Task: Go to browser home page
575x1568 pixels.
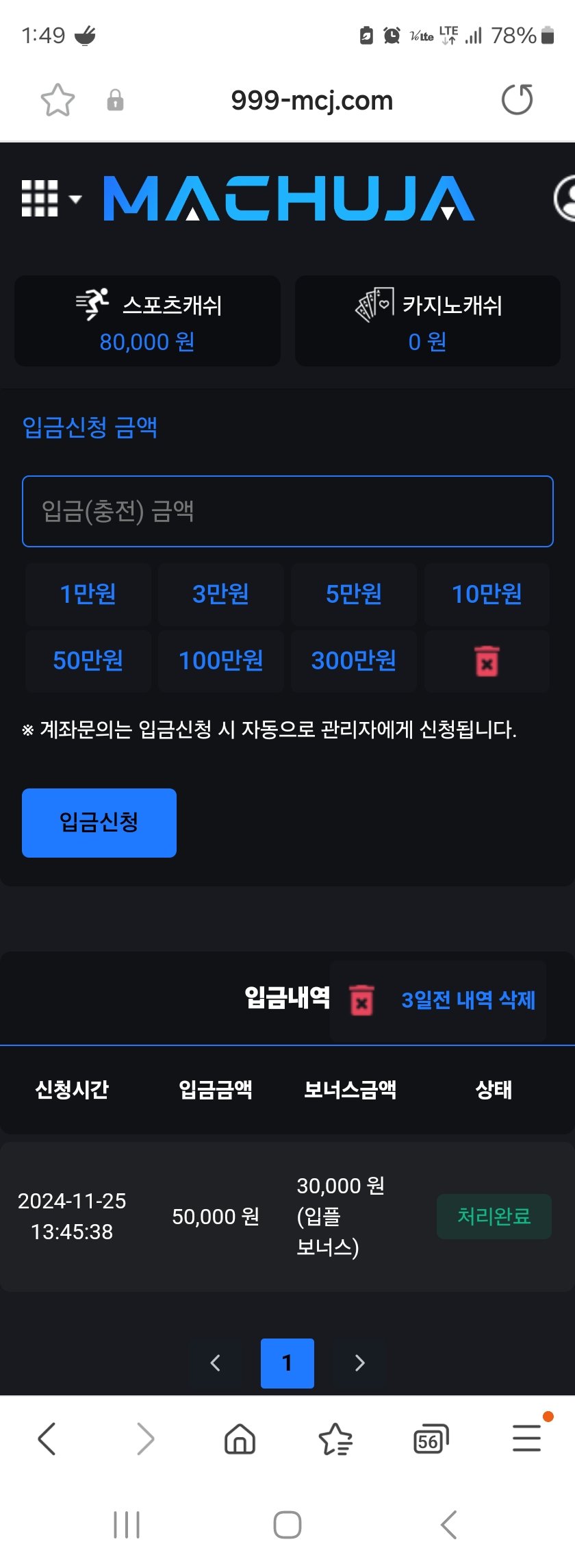Action: click(x=240, y=1439)
